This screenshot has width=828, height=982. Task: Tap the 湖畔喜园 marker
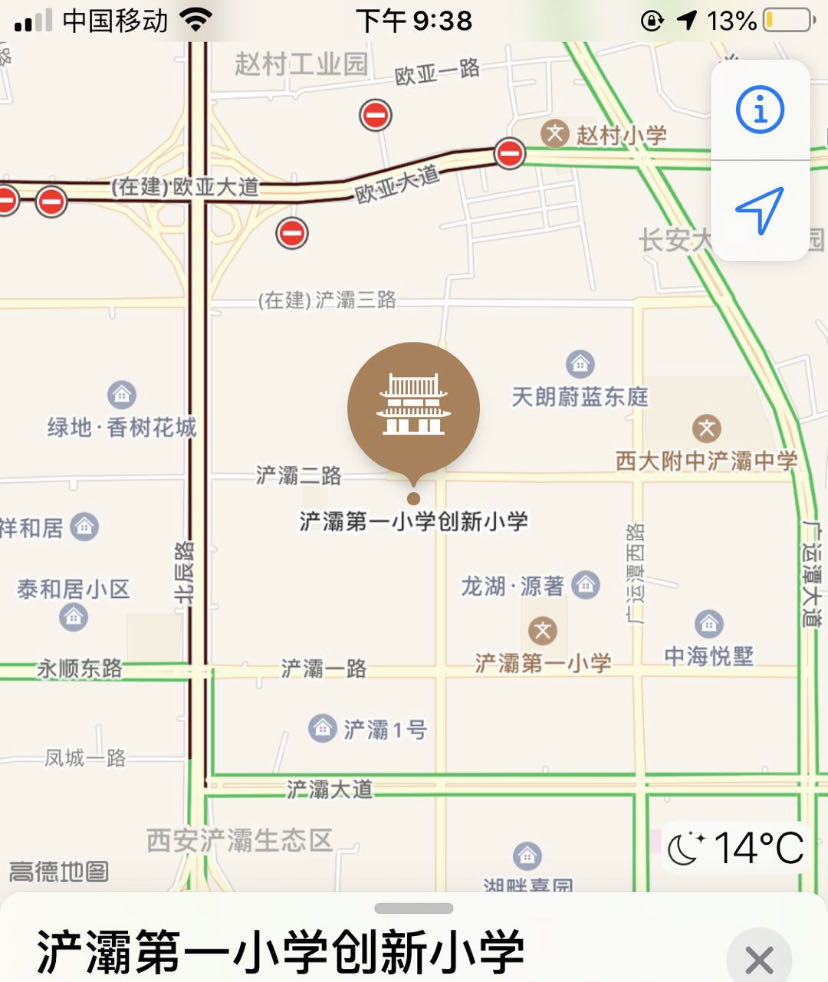(526, 857)
